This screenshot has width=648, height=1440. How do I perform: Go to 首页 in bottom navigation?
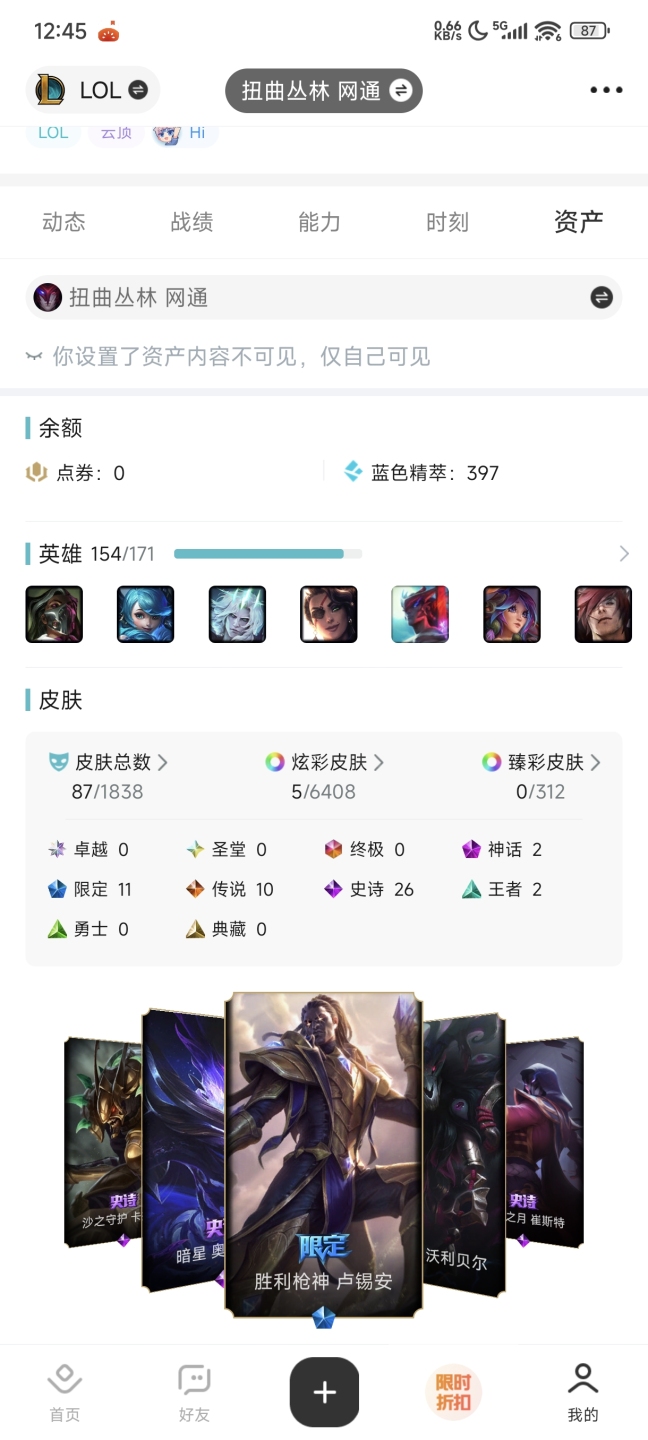click(x=65, y=1392)
